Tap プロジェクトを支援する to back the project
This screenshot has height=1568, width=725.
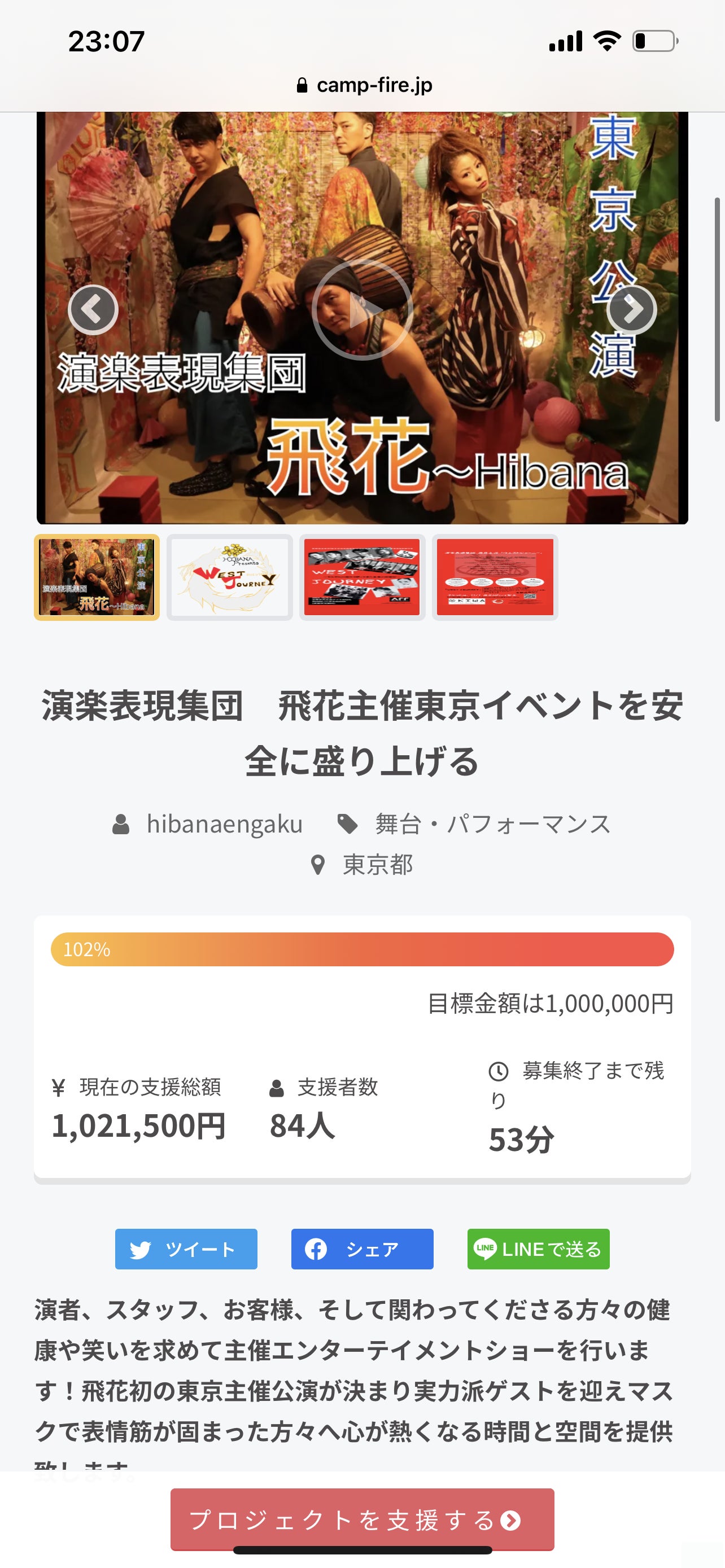click(362, 1520)
